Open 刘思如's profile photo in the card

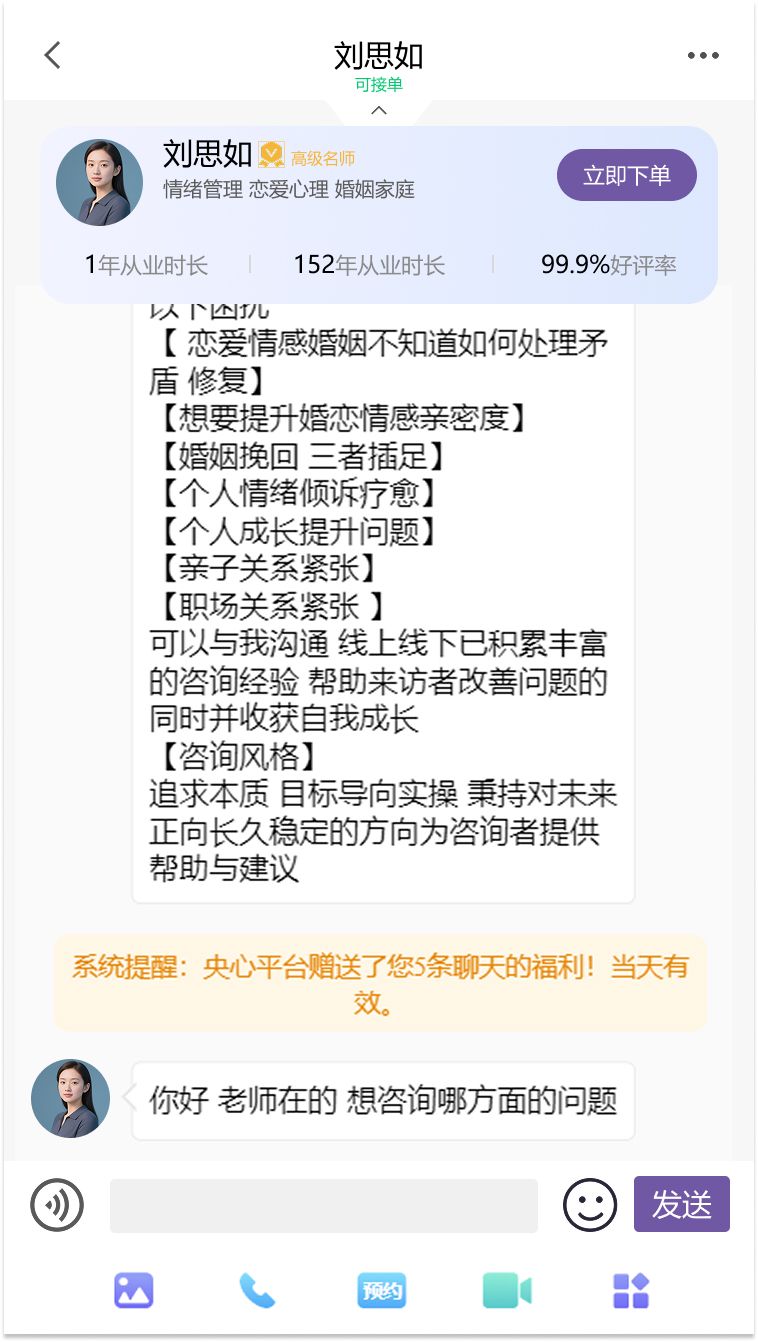point(100,182)
